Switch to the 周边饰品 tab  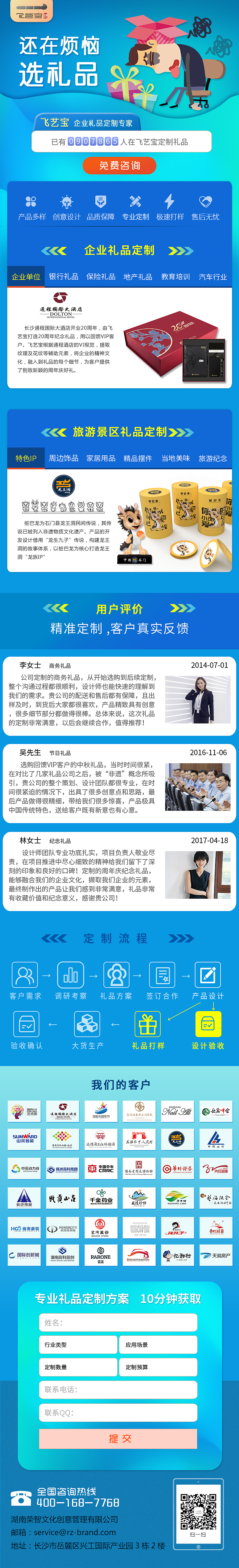pyautogui.click(x=64, y=458)
